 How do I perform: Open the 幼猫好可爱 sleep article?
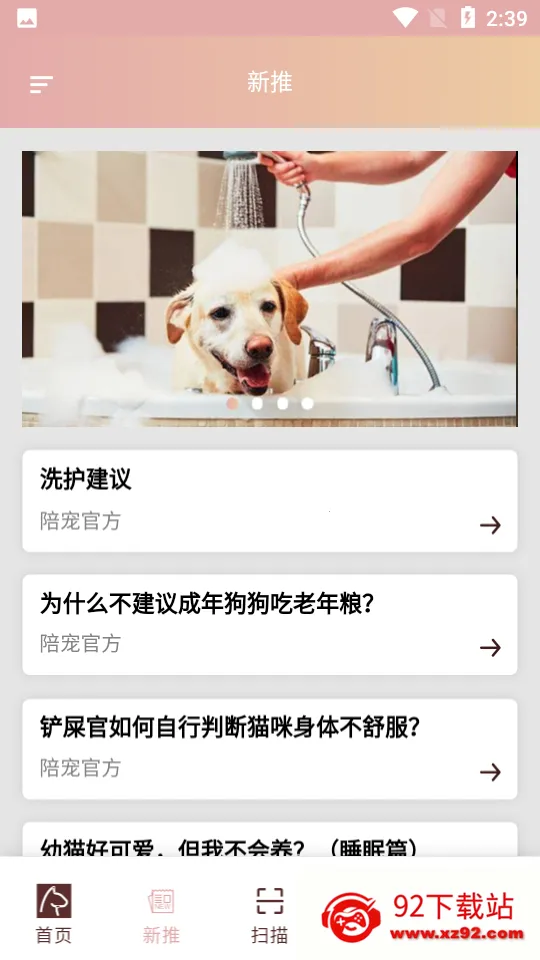pos(270,839)
